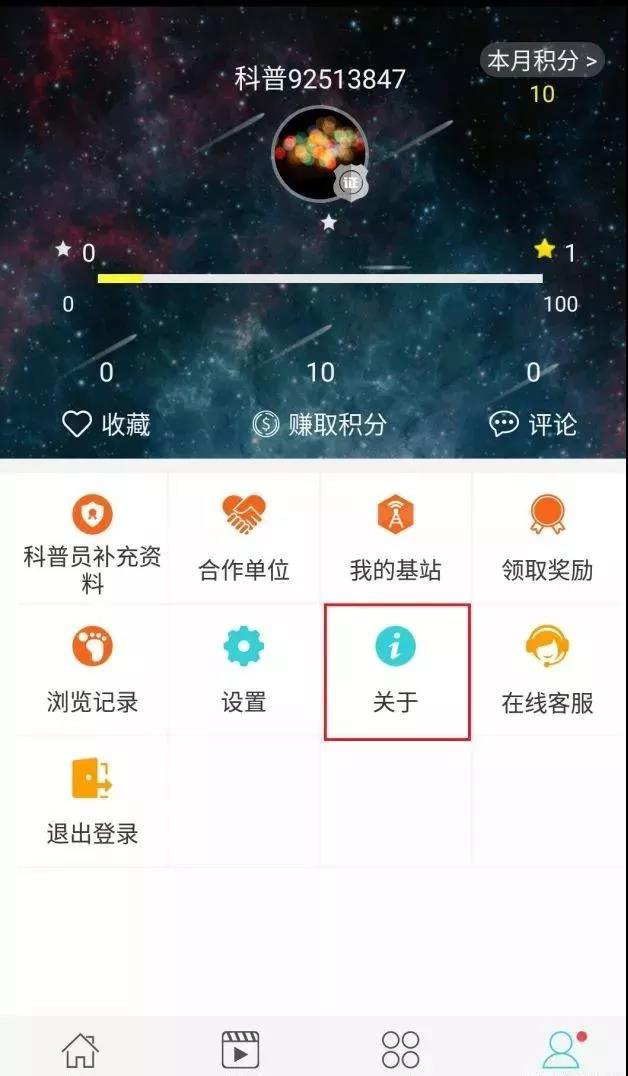This screenshot has width=628, height=1076.
Task: Open the four-circles category tab
Action: pyautogui.click(x=400, y=1048)
